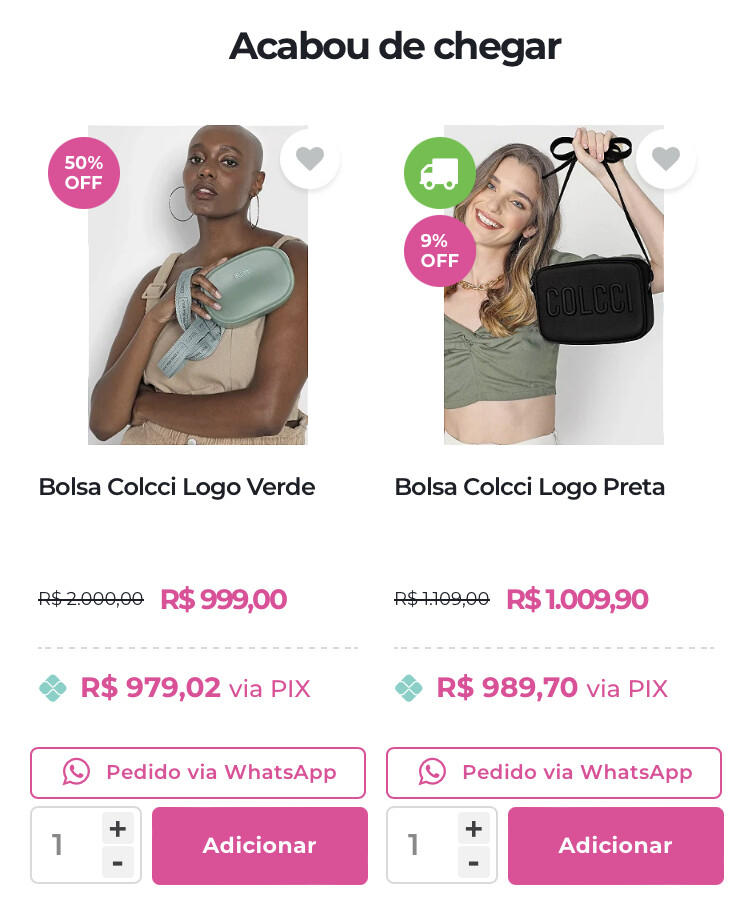Increase quantity of Bolsa Colcci Logo Preta

[474, 829]
